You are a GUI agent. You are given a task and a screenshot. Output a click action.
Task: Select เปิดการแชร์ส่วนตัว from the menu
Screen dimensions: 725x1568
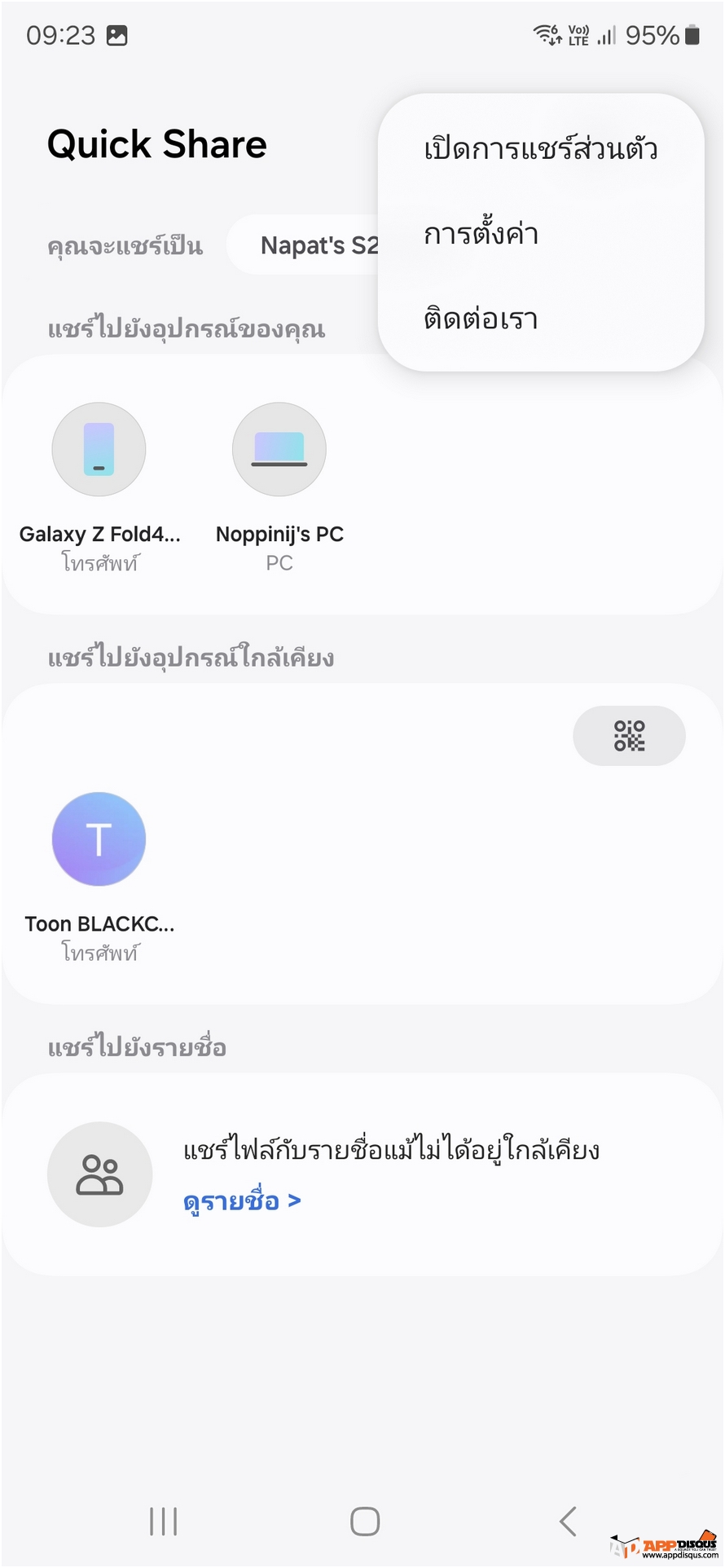coord(540,149)
